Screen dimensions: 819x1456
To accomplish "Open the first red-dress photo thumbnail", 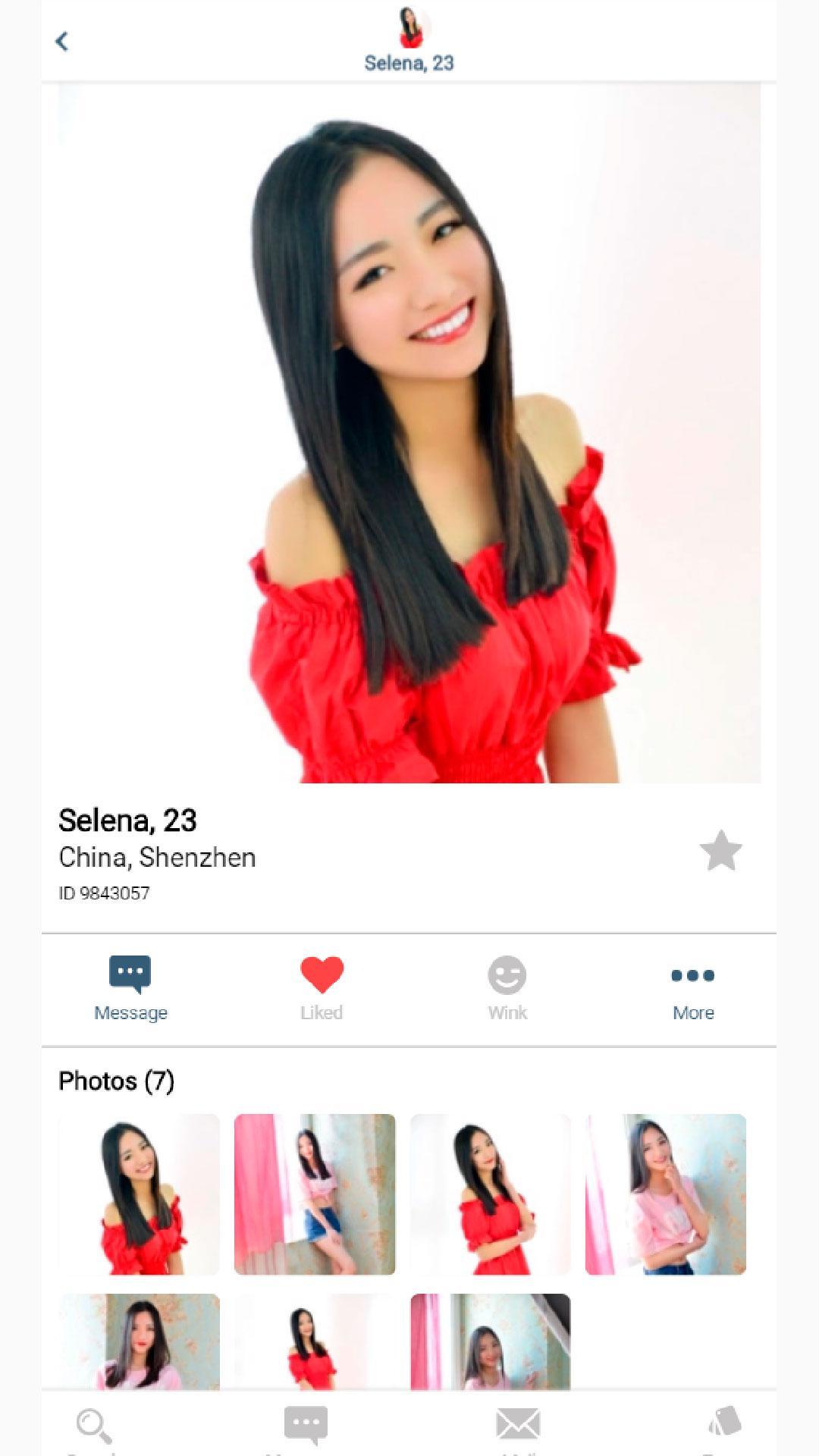I will (139, 1191).
